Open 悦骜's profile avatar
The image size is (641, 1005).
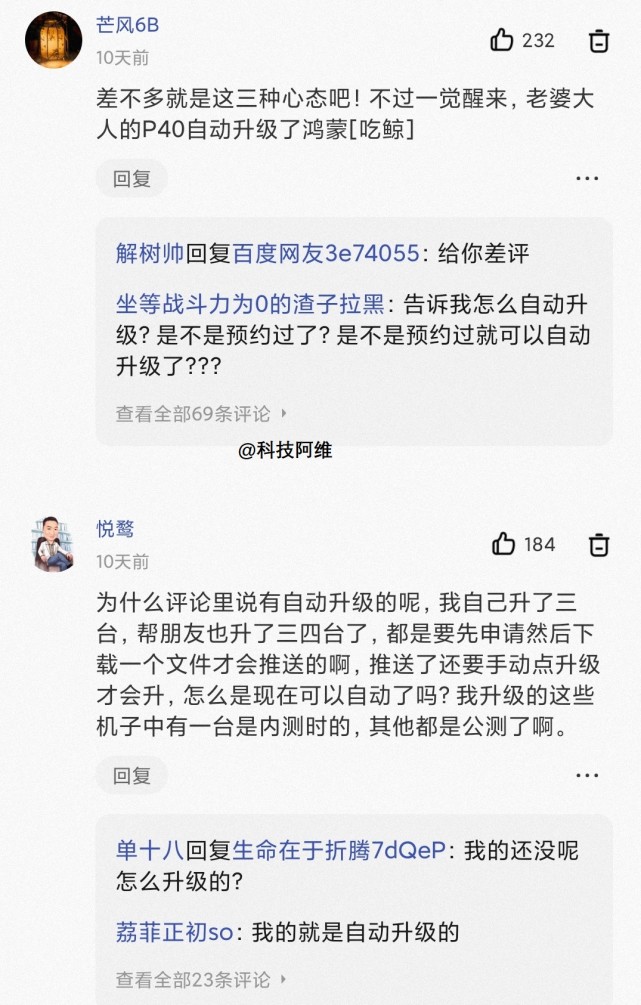[53, 544]
